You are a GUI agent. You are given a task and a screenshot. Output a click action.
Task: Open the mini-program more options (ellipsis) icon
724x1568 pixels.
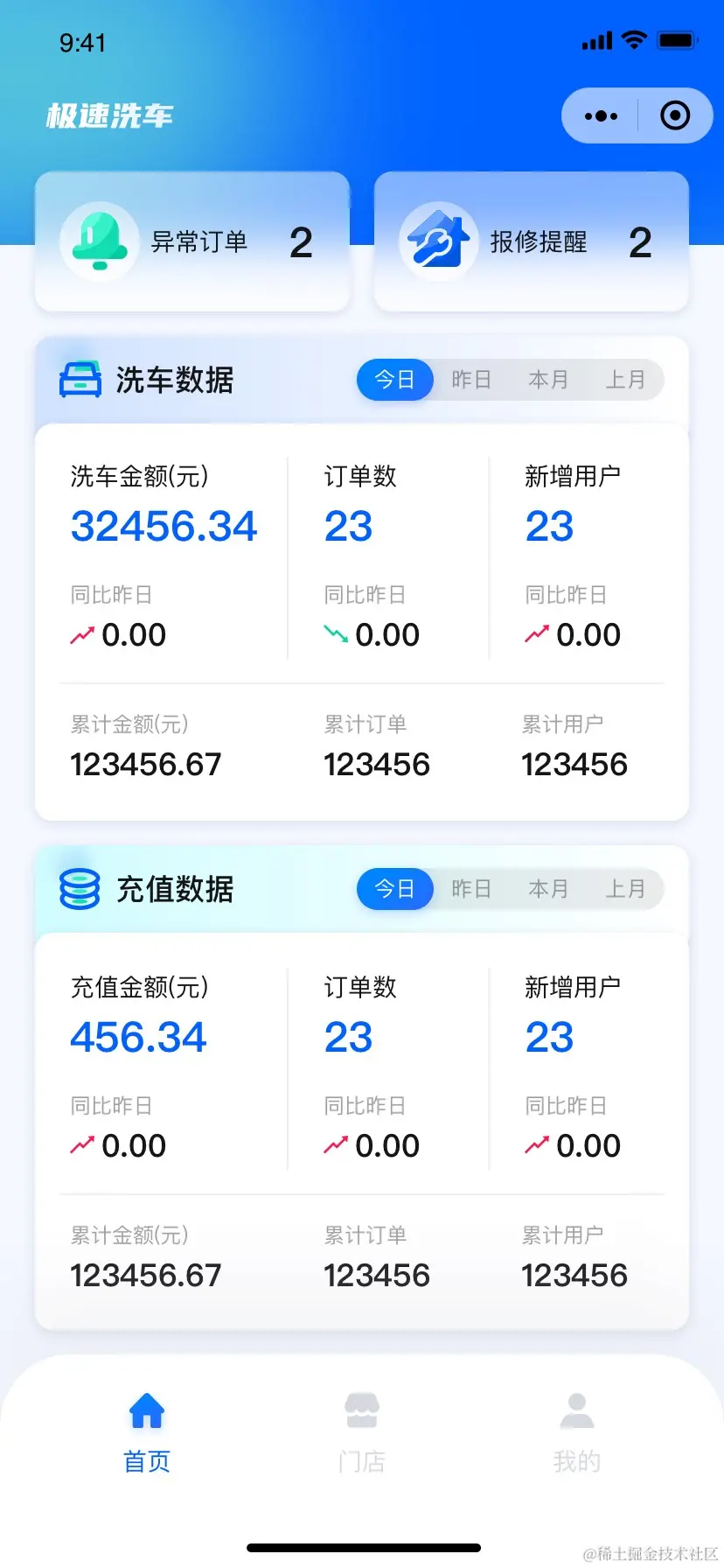pos(600,115)
